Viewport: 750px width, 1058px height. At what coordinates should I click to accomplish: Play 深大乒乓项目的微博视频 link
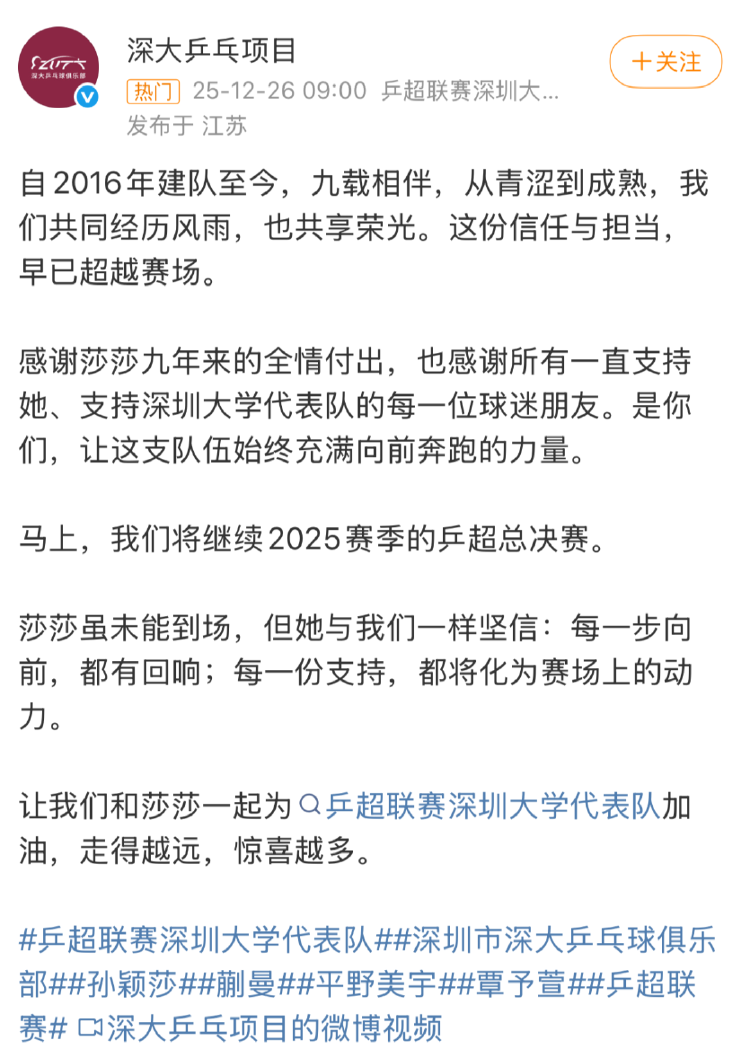pos(272,1027)
